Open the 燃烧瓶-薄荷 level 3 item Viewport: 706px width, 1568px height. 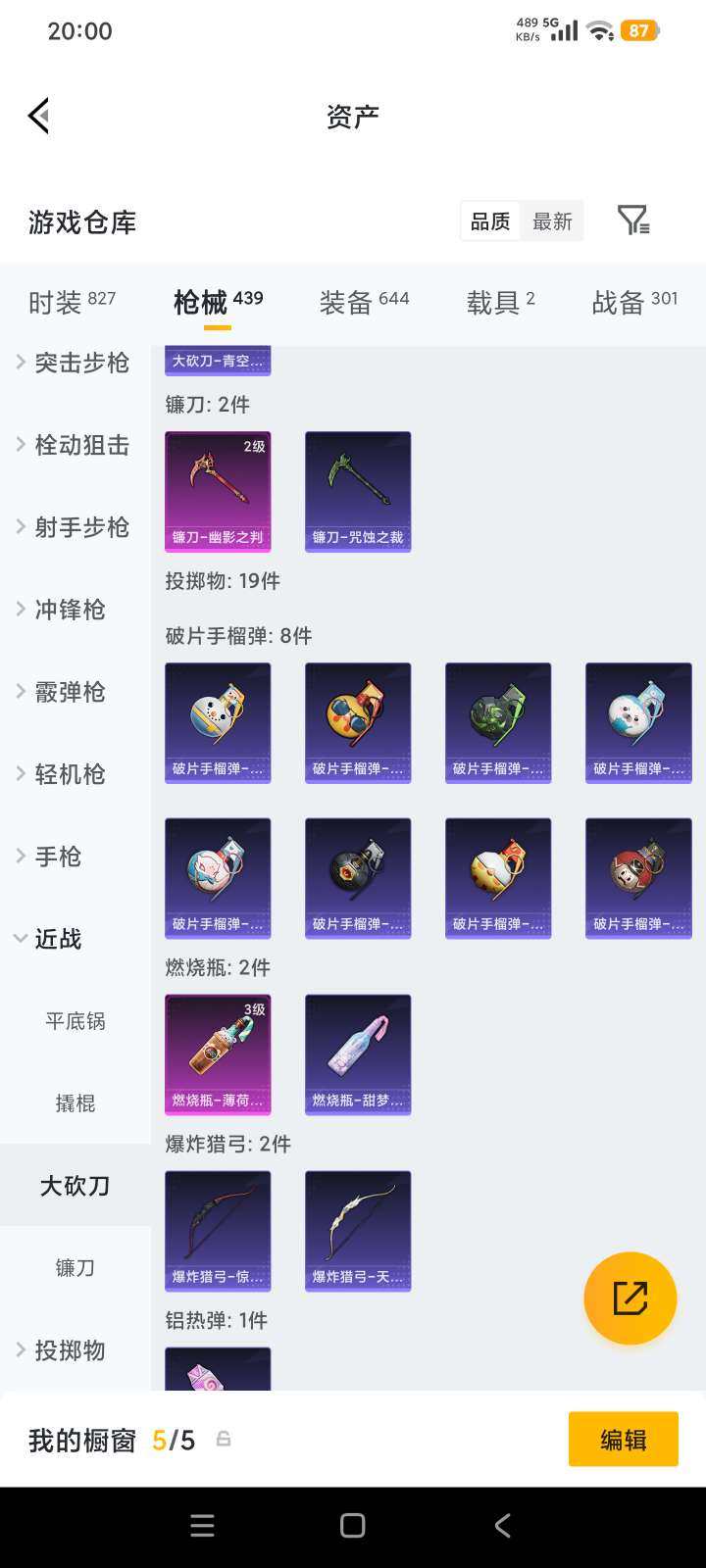click(218, 1053)
